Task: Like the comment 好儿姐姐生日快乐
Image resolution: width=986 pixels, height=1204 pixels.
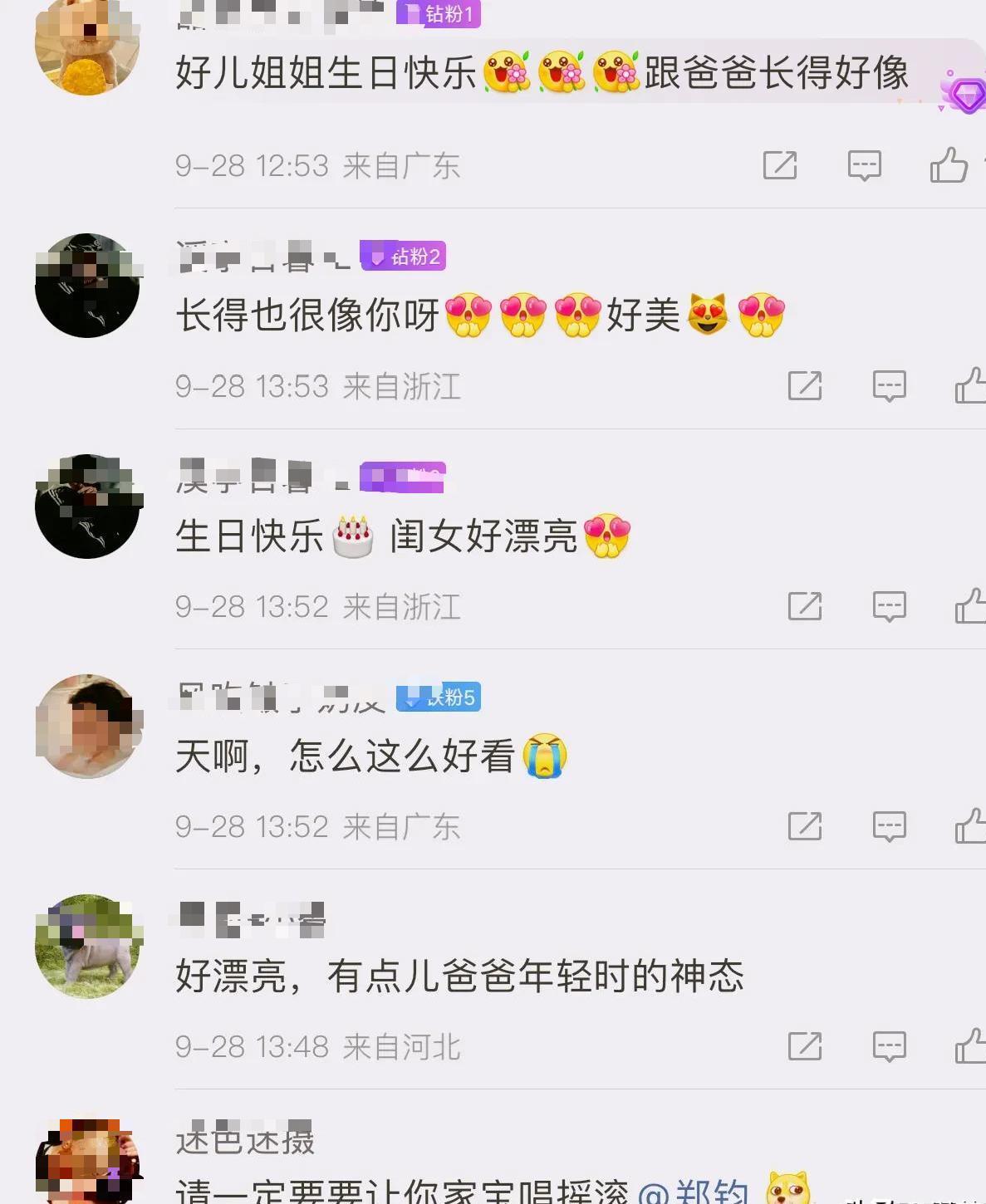Action: coord(949,164)
